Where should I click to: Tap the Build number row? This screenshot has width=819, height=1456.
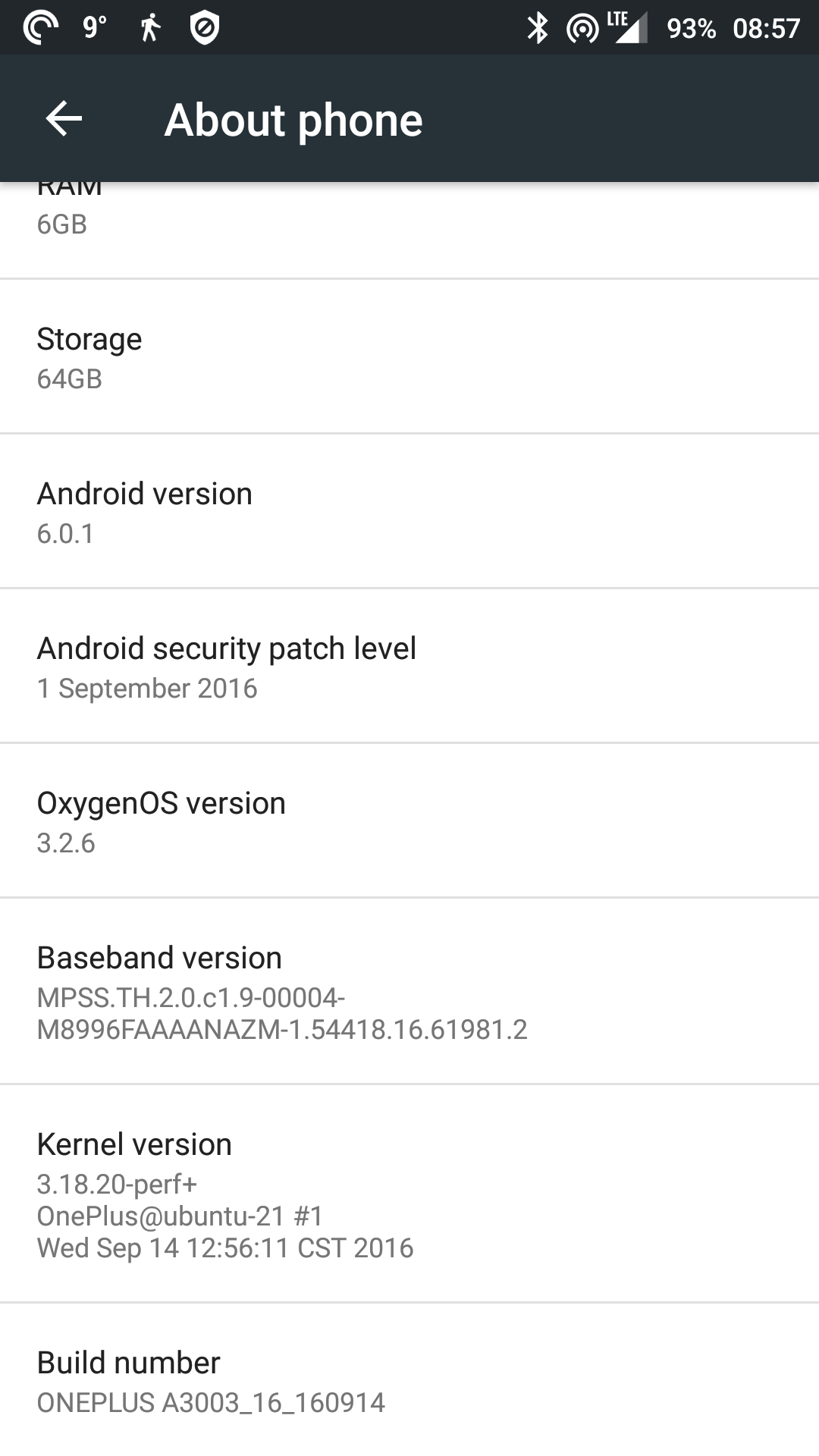point(409,1381)
